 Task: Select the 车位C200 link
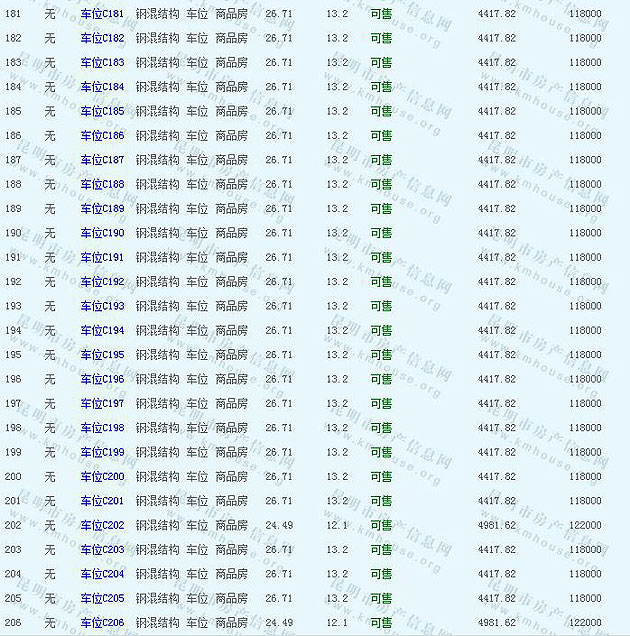(103, 476)
